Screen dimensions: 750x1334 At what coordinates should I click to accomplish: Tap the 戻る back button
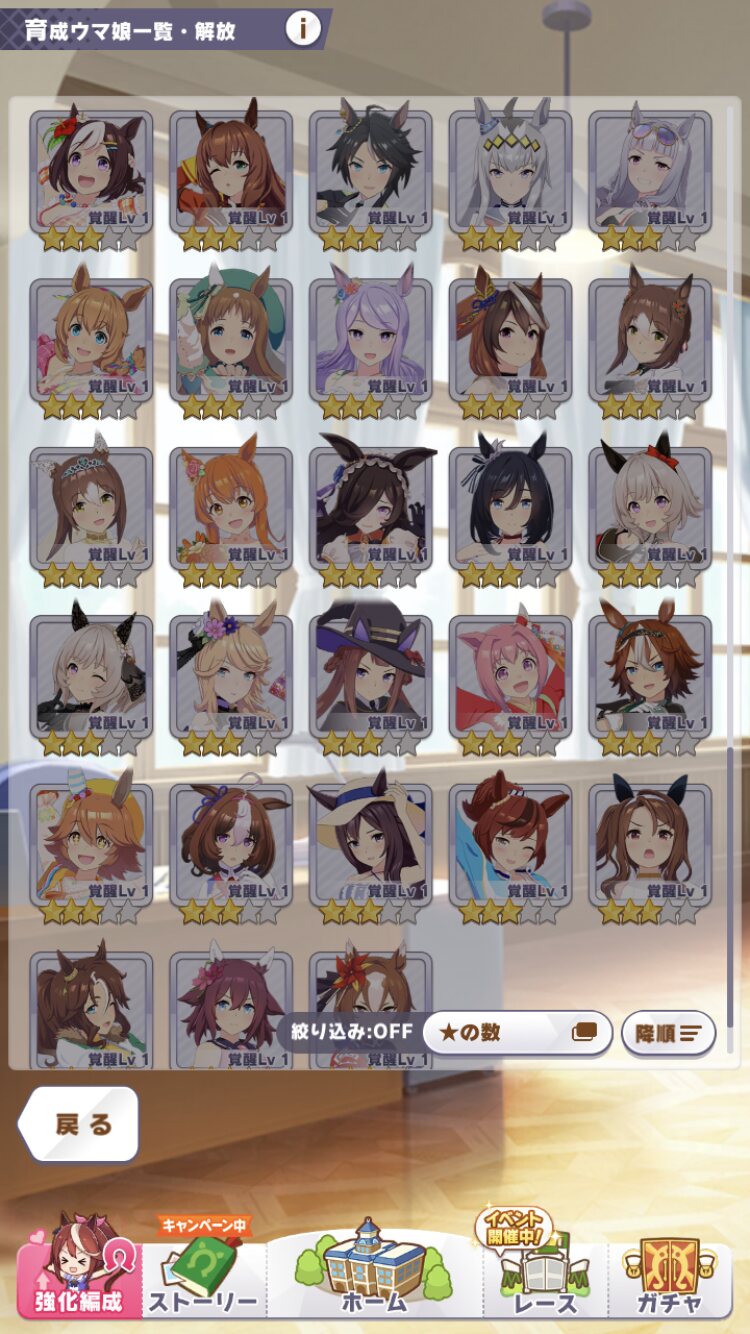pyautogui.click(x=80, y=1124)
